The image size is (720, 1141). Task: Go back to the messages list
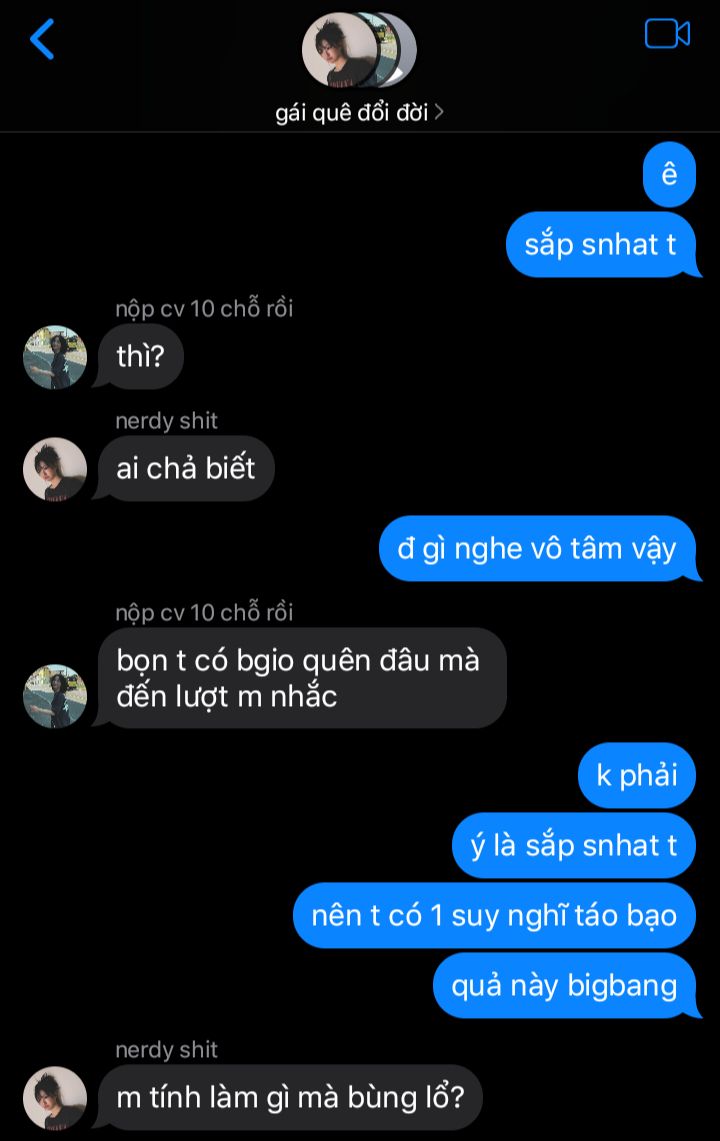point(42,39)
